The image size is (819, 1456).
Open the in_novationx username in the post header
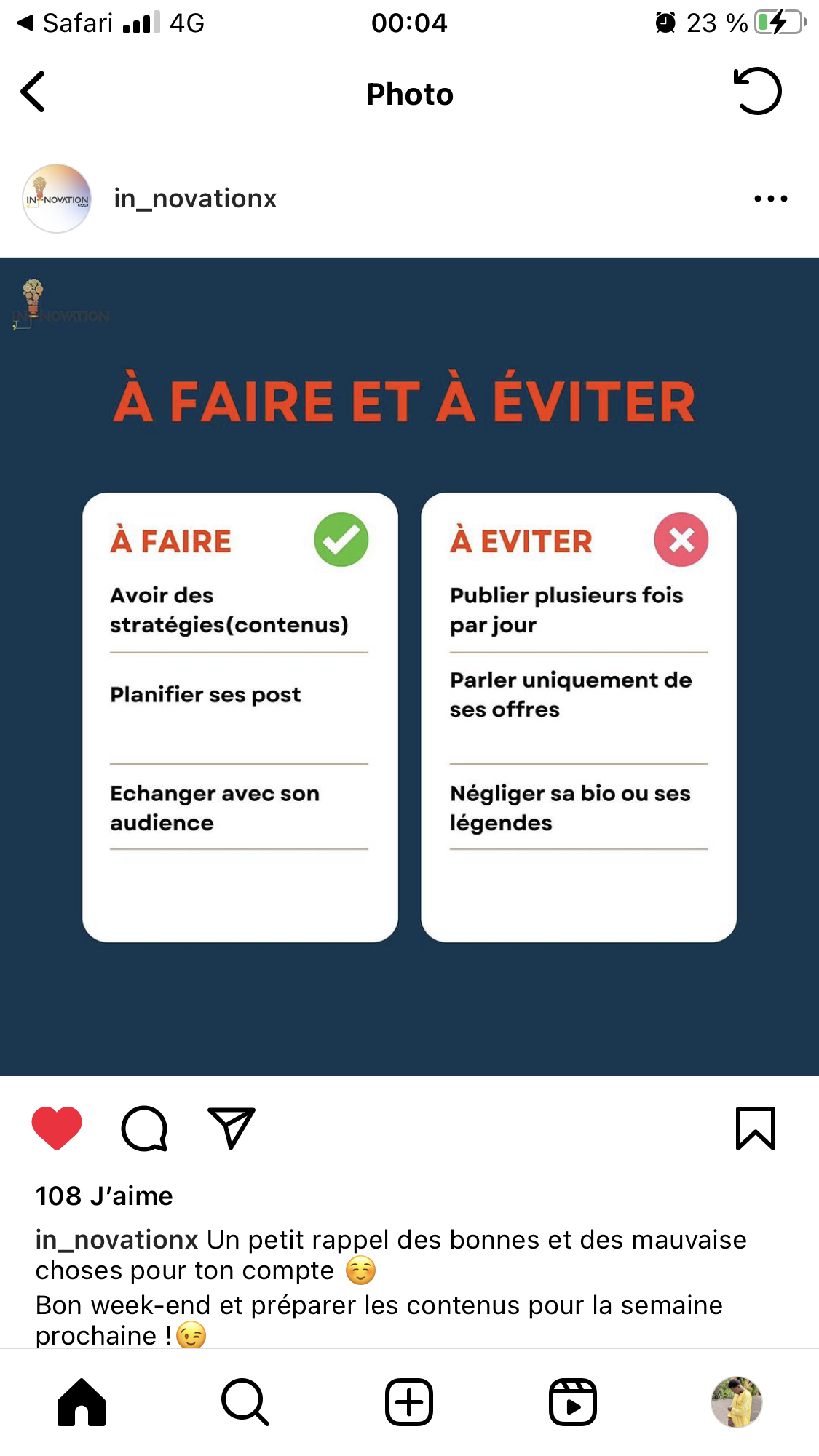(x=195, y=199)
